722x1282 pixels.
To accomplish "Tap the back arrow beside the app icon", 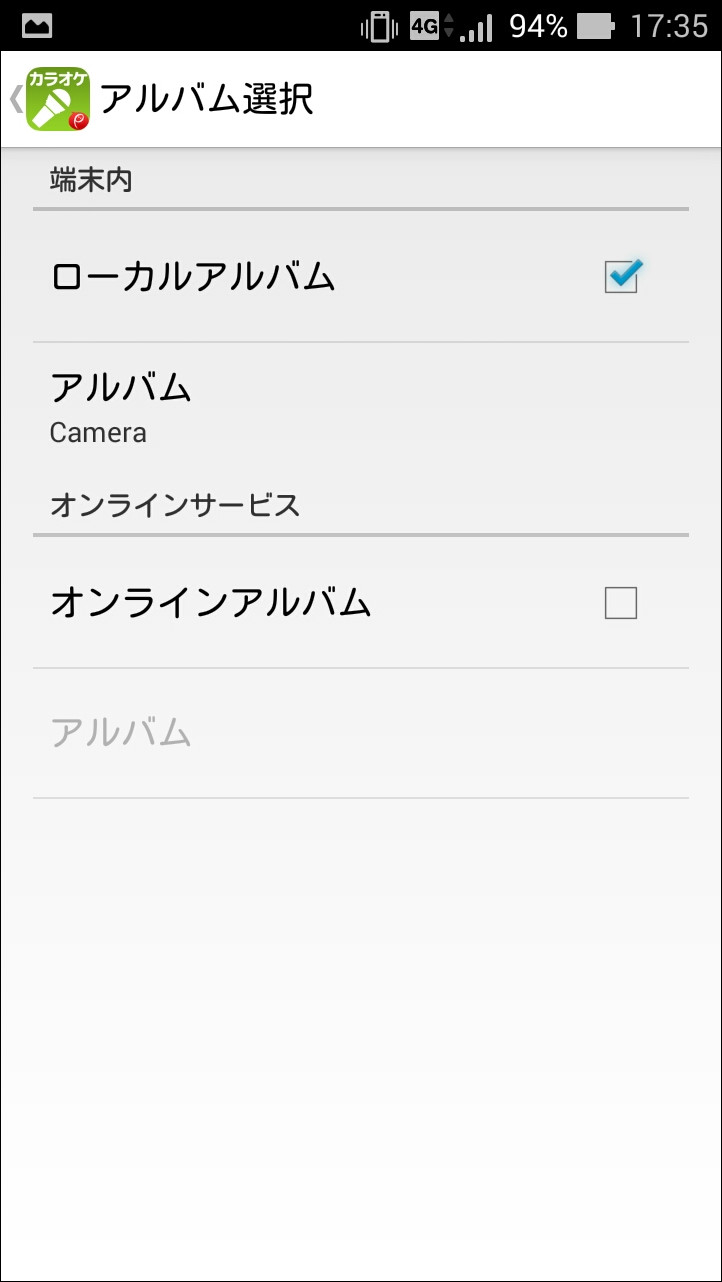I will pos(14,100).
